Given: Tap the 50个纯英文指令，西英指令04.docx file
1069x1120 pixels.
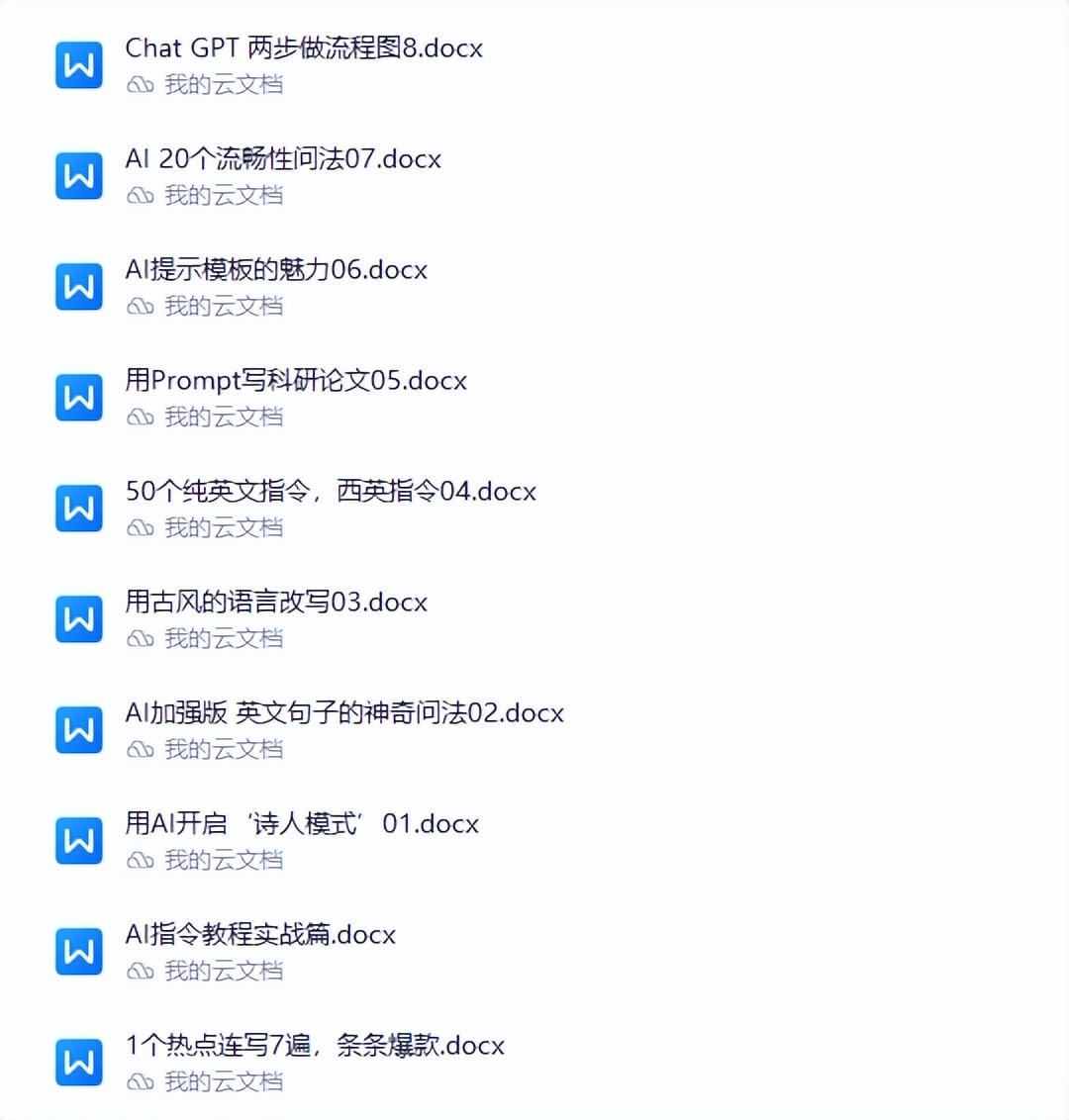Looking at the screenshot, I should point(331,492).
